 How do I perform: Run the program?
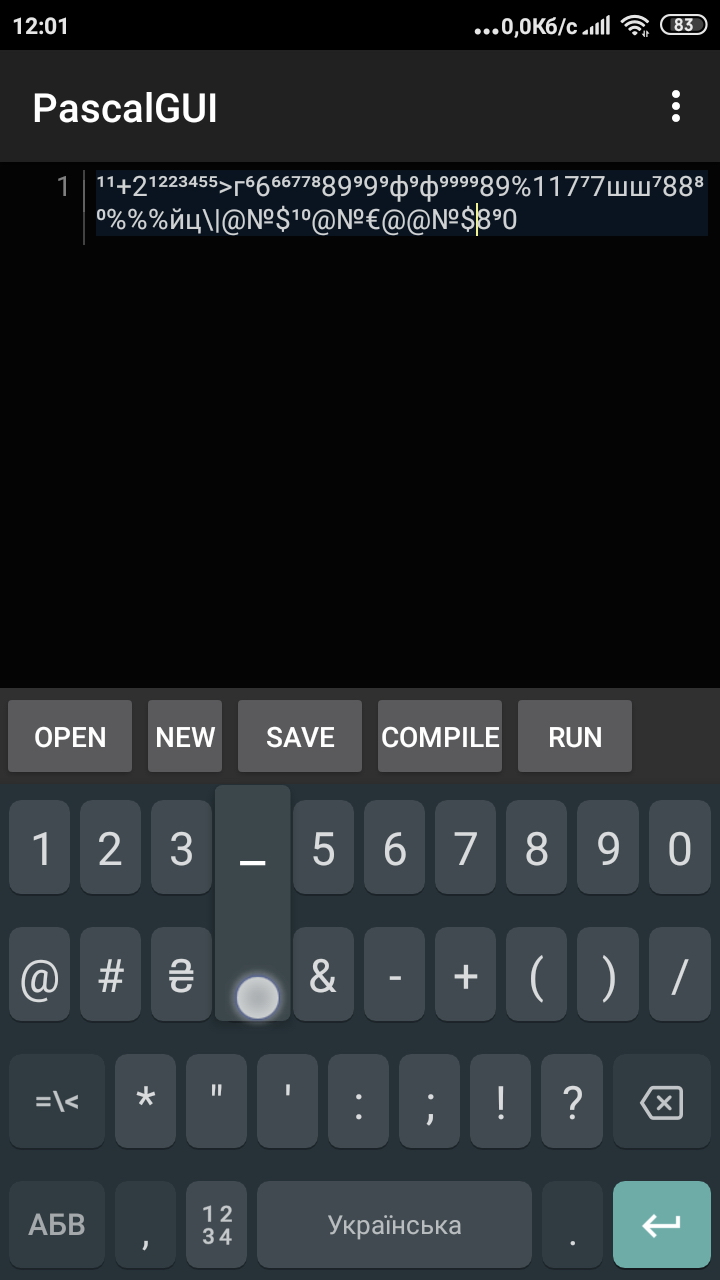tap(575, 737)
